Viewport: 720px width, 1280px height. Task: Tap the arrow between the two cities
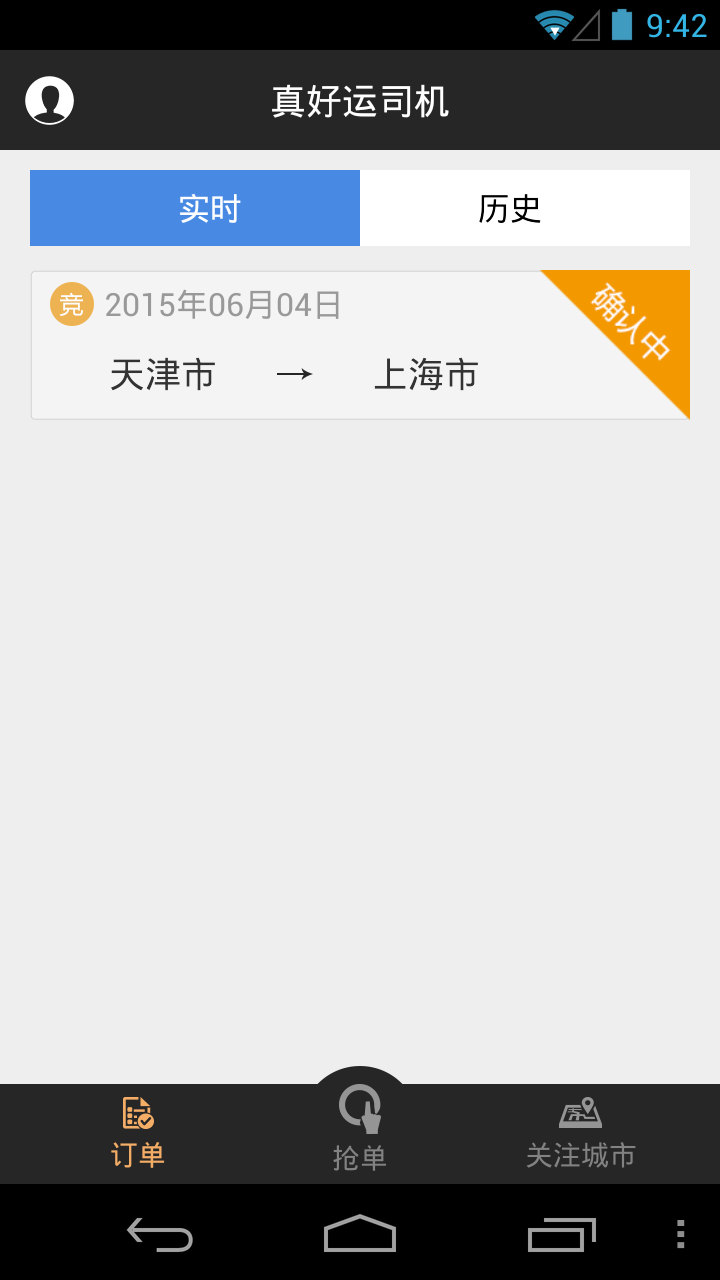[x=295, y=374]
